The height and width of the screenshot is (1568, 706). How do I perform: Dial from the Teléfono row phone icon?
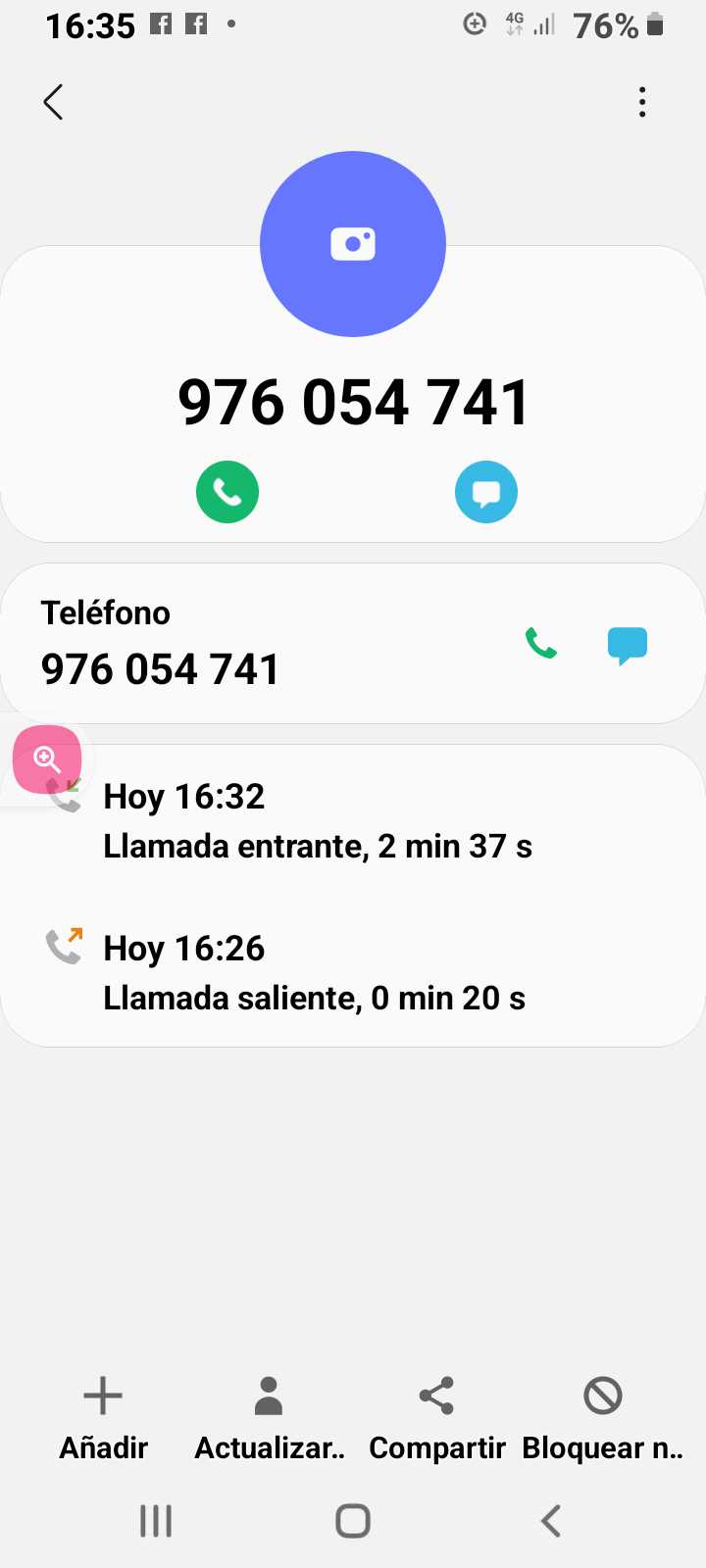pos(541,644)
